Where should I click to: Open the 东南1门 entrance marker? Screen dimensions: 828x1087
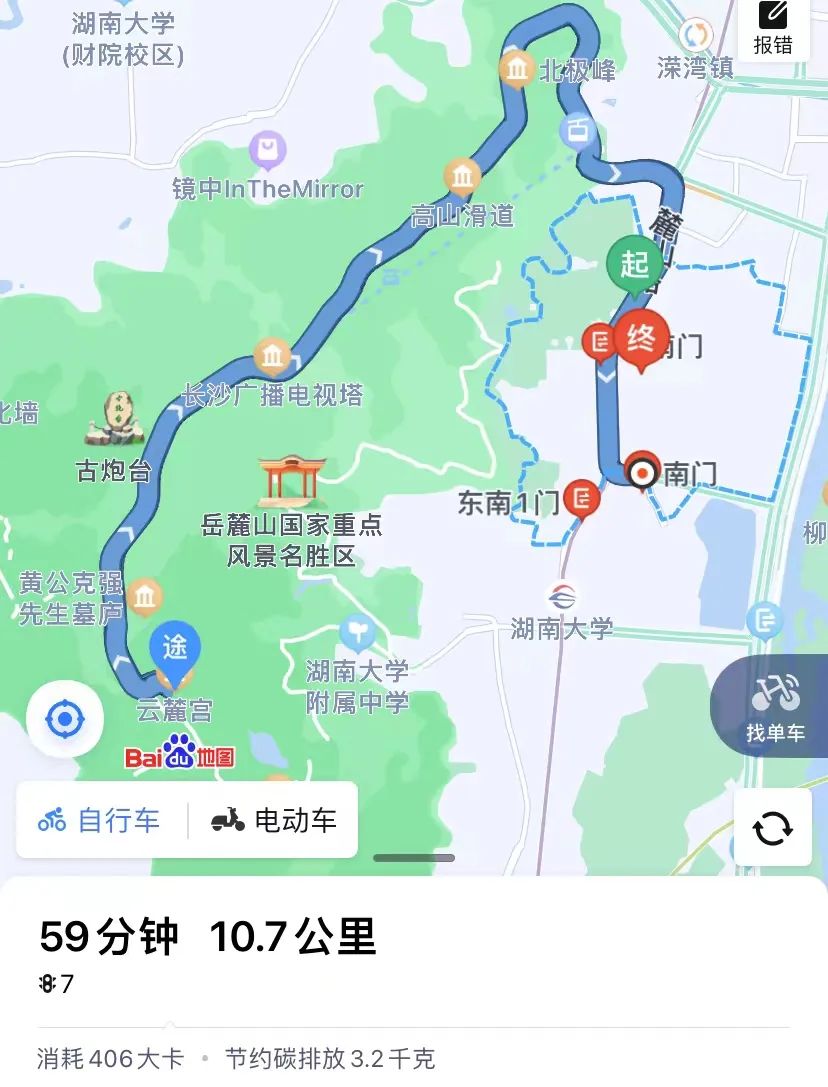pyautogui.click(x=582, y=497)
